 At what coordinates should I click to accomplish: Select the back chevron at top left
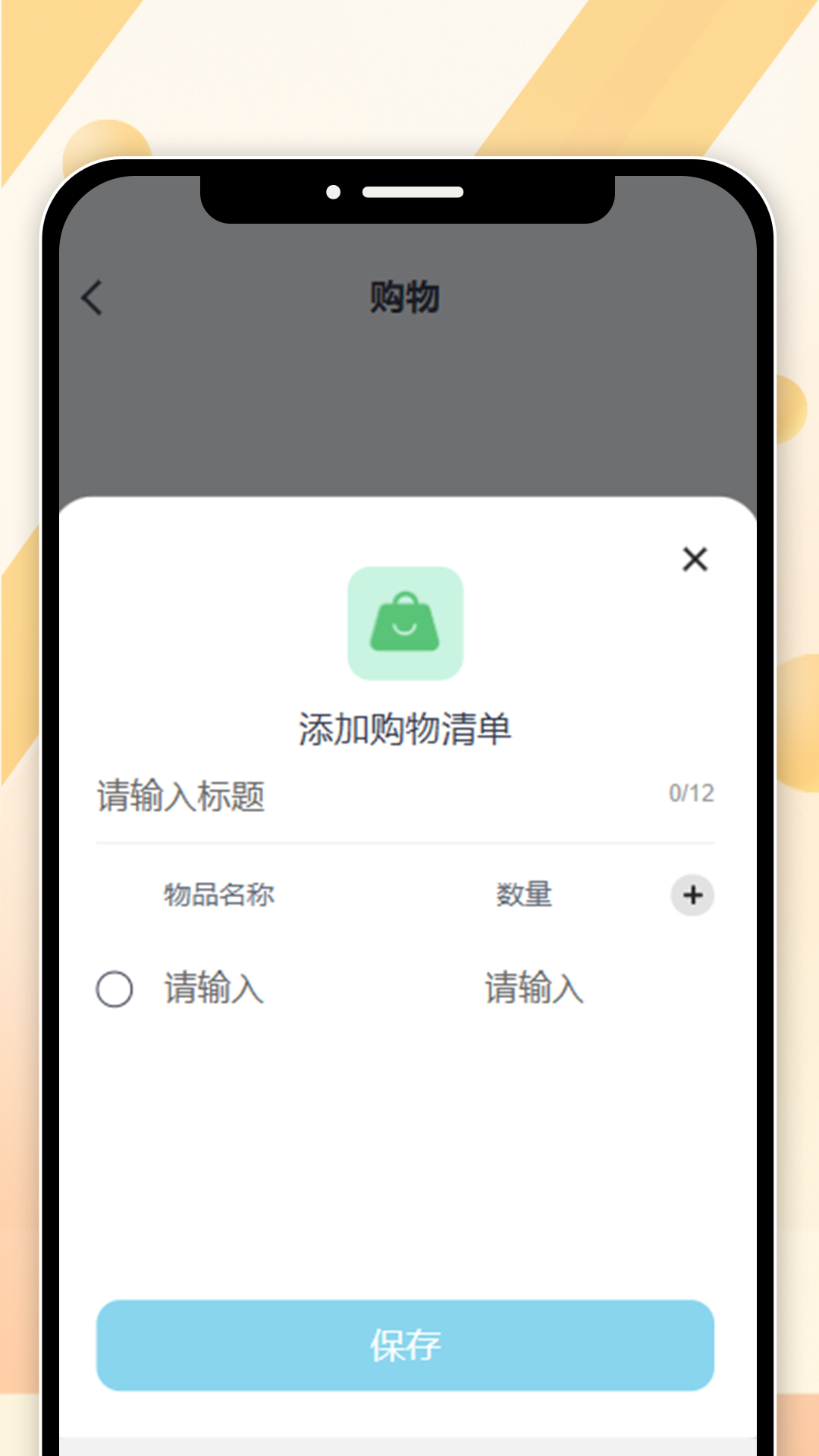click(x=91, y=297)
